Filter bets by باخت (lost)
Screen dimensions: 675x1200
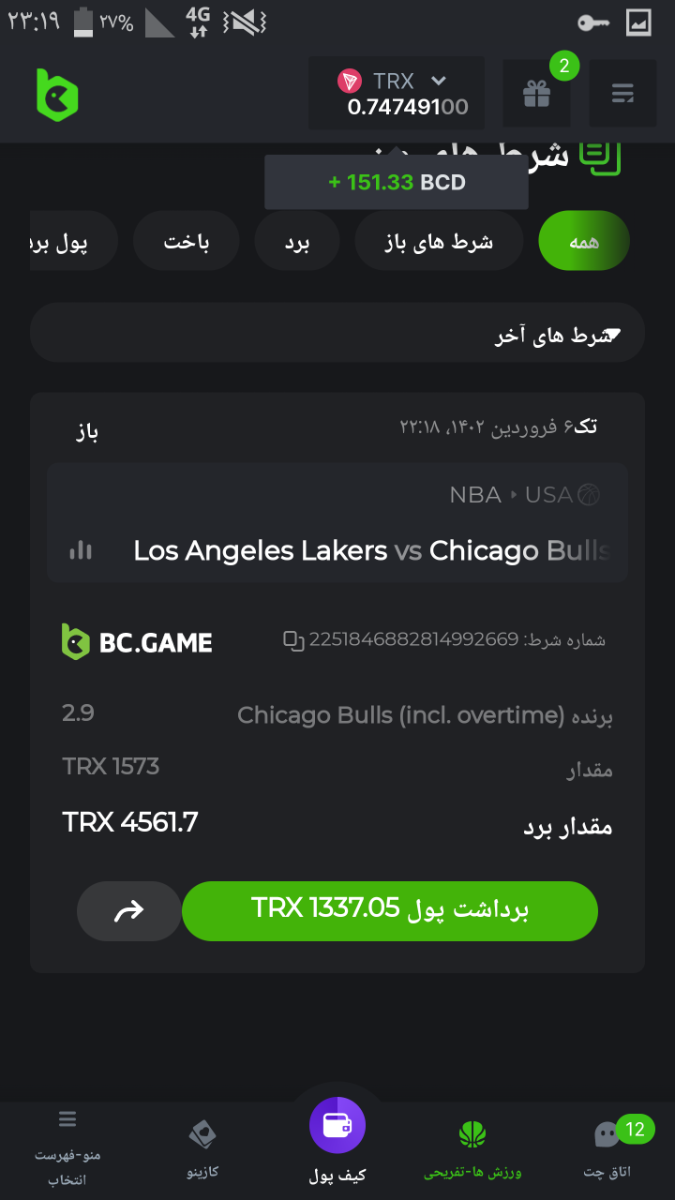pos(186,242)
